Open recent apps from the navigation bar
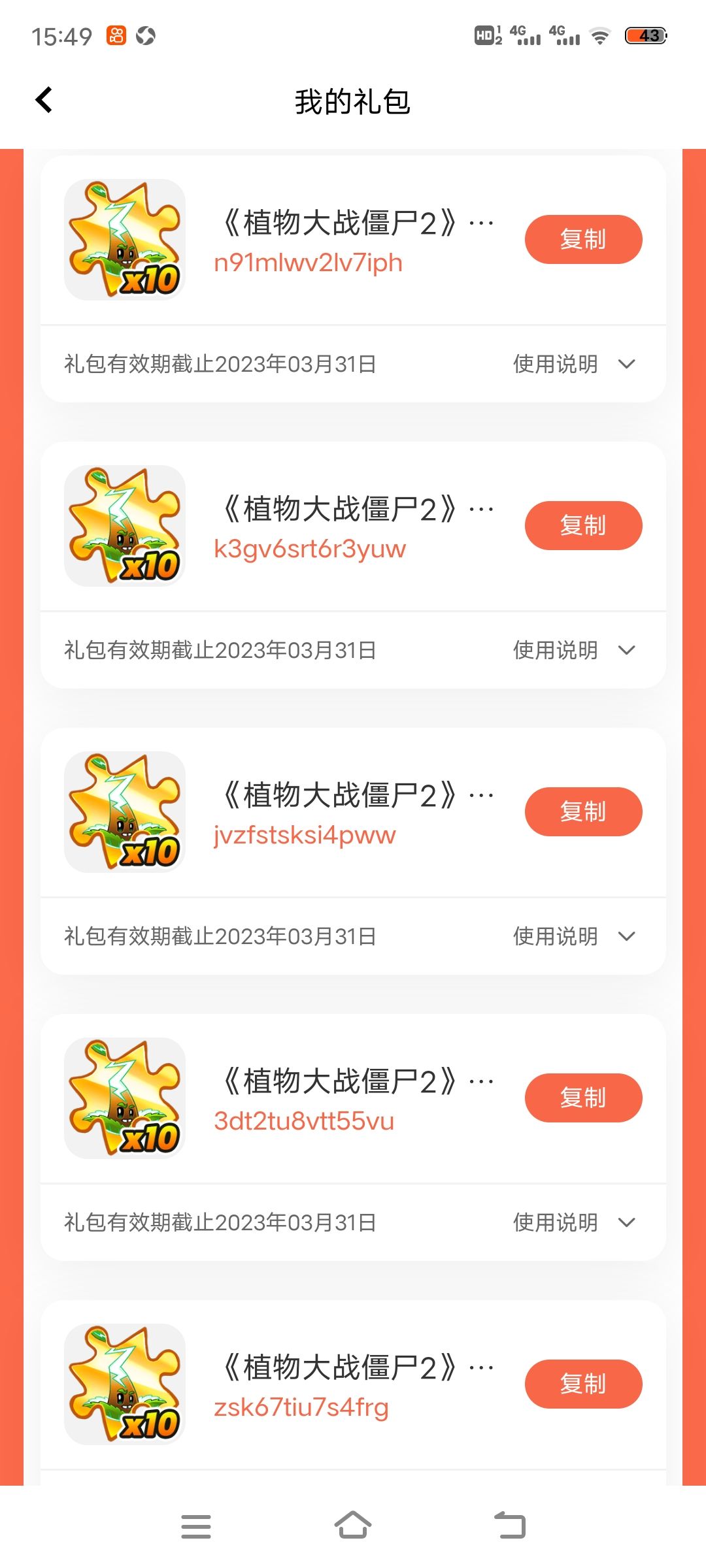 tap(196, 1526)
